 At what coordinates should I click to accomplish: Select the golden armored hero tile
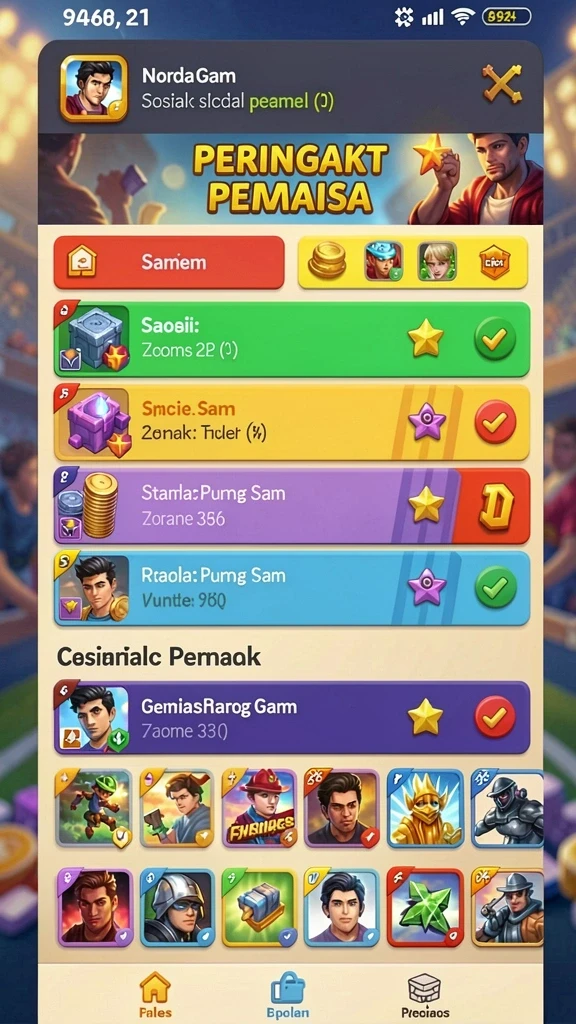point(425,808)
